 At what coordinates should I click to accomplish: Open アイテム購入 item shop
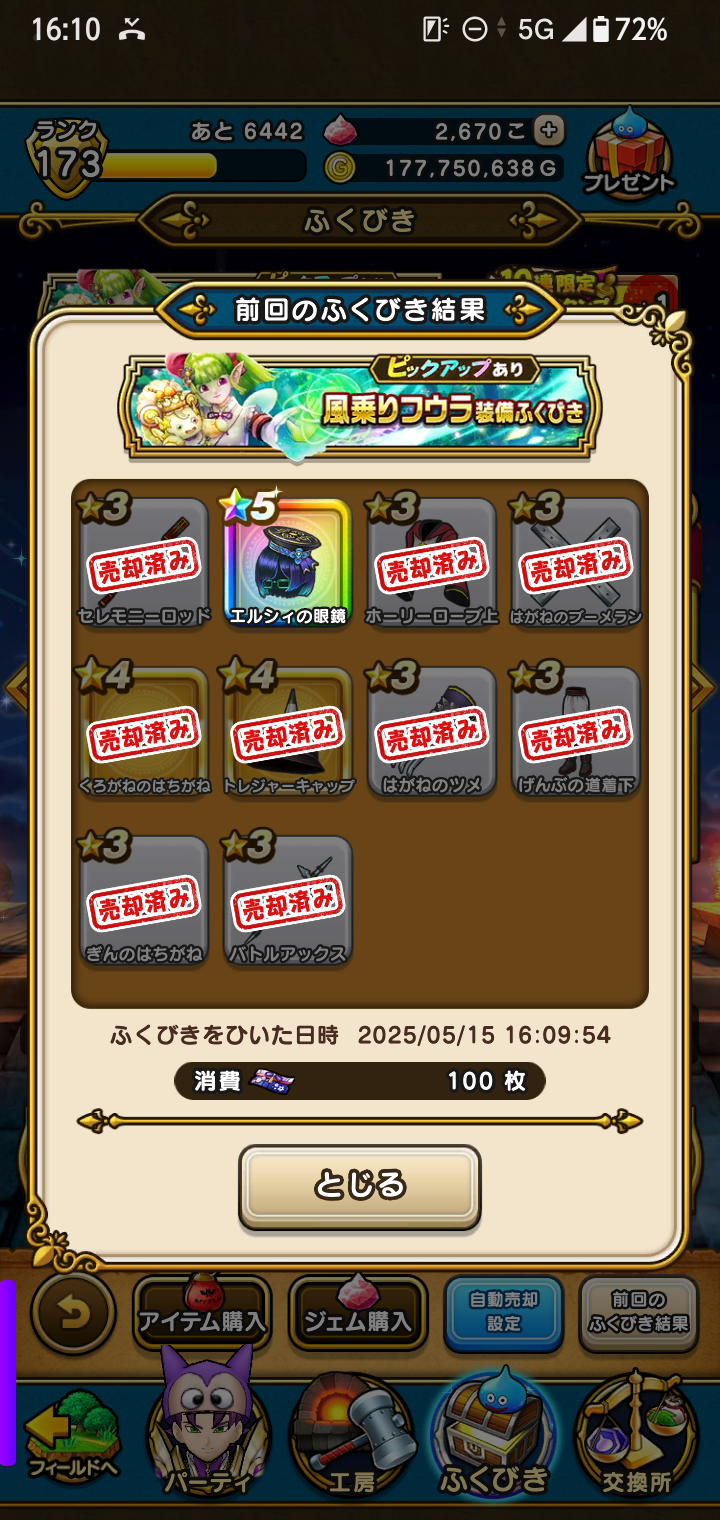pos(202,1314)
